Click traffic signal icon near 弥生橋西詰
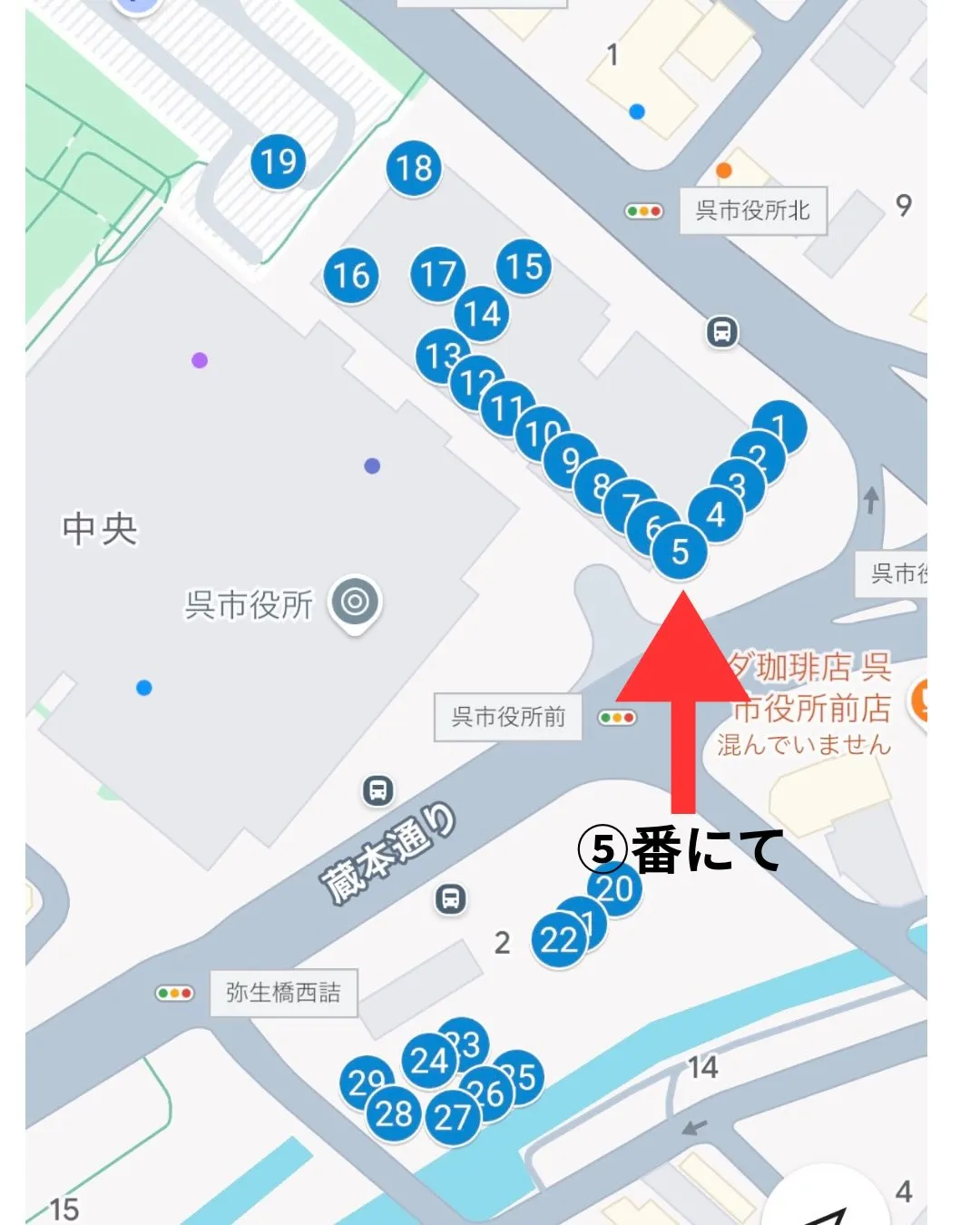The width and height of the screenshot is (980, 1225). point(174,994)
